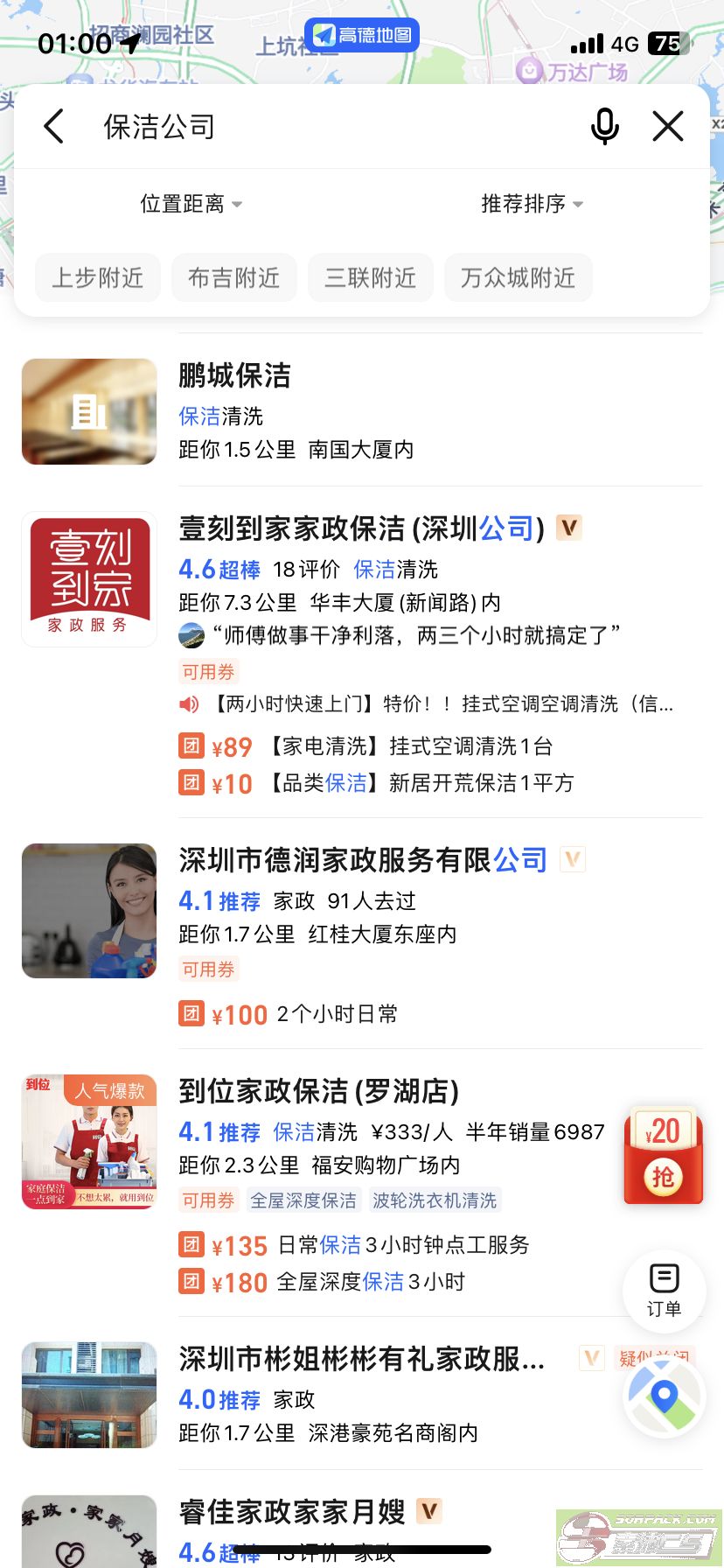Open 深圳市德润家政服务有限公司 result
This screenshot has height=1568, width=724.
pos(362,861)
